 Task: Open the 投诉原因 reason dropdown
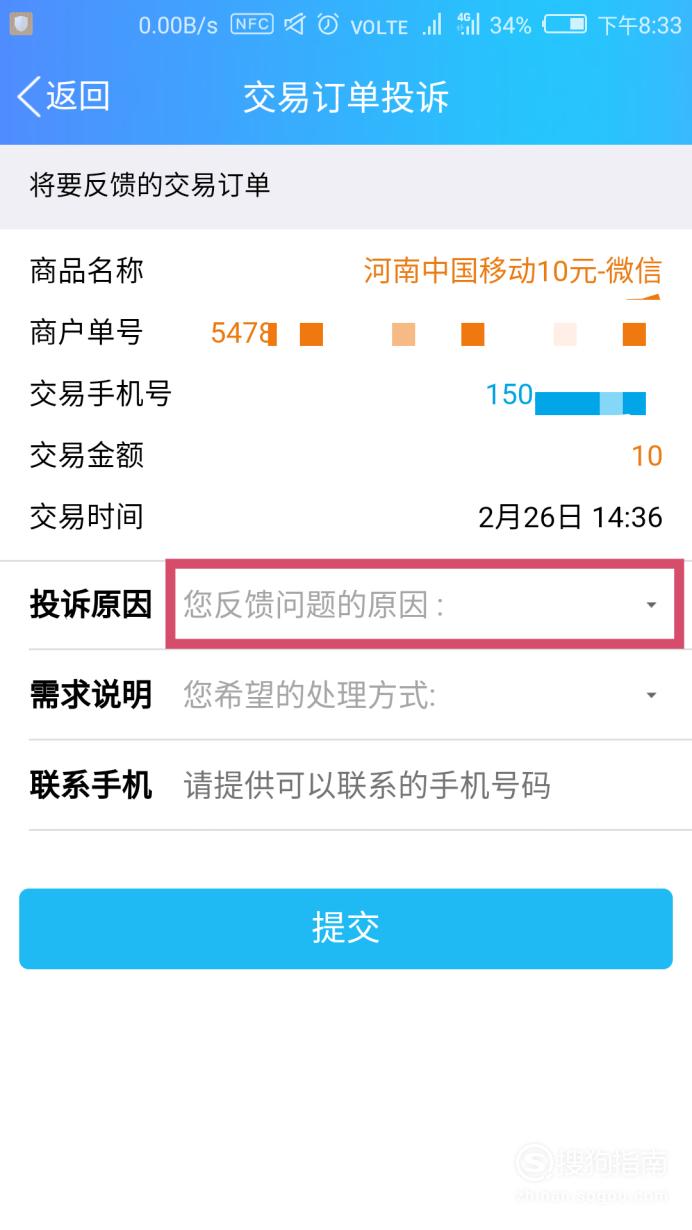coord(424,604)
